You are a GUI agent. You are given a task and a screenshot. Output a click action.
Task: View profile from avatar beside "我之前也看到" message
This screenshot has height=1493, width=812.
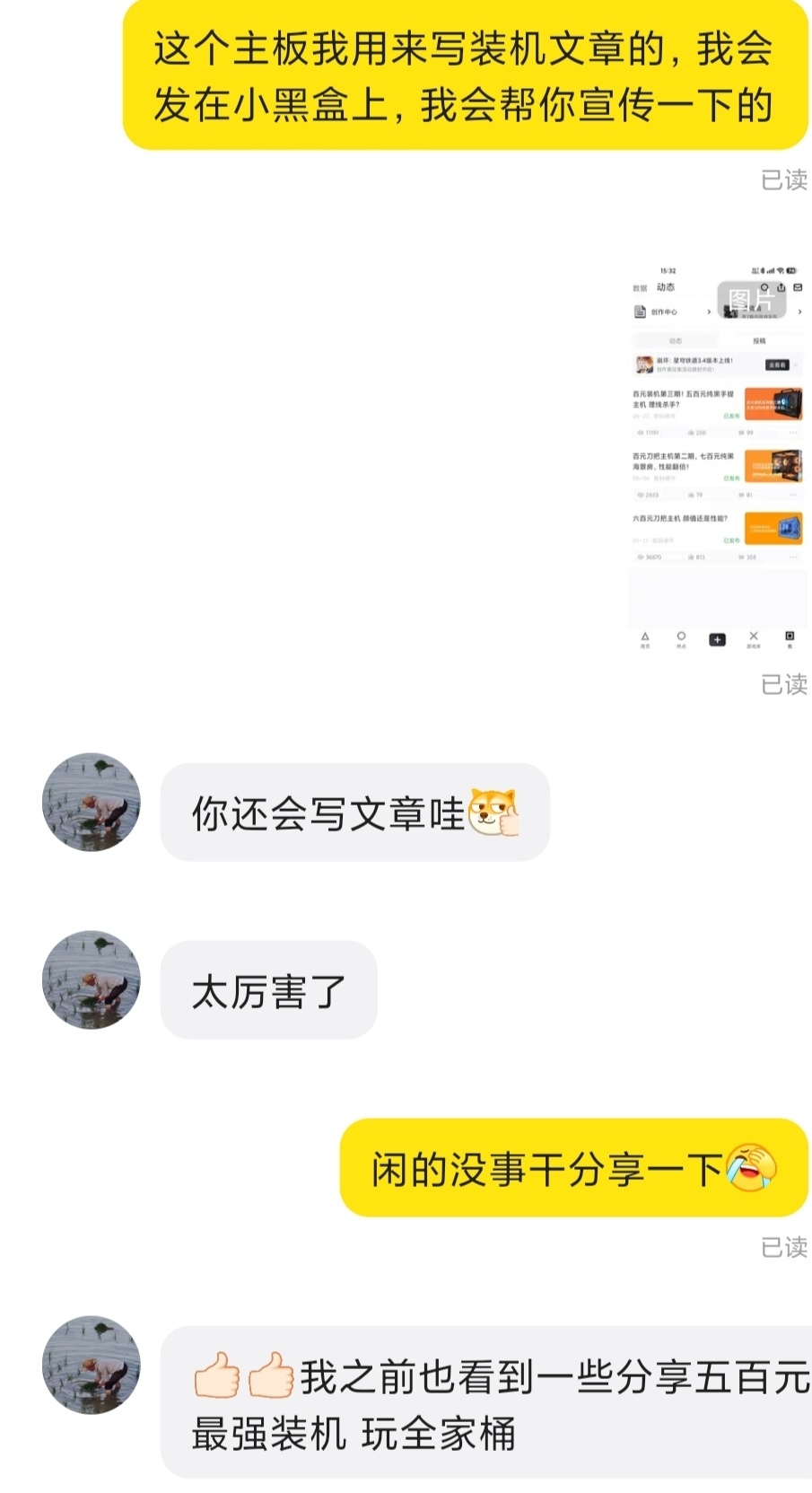pos(92,1366)
